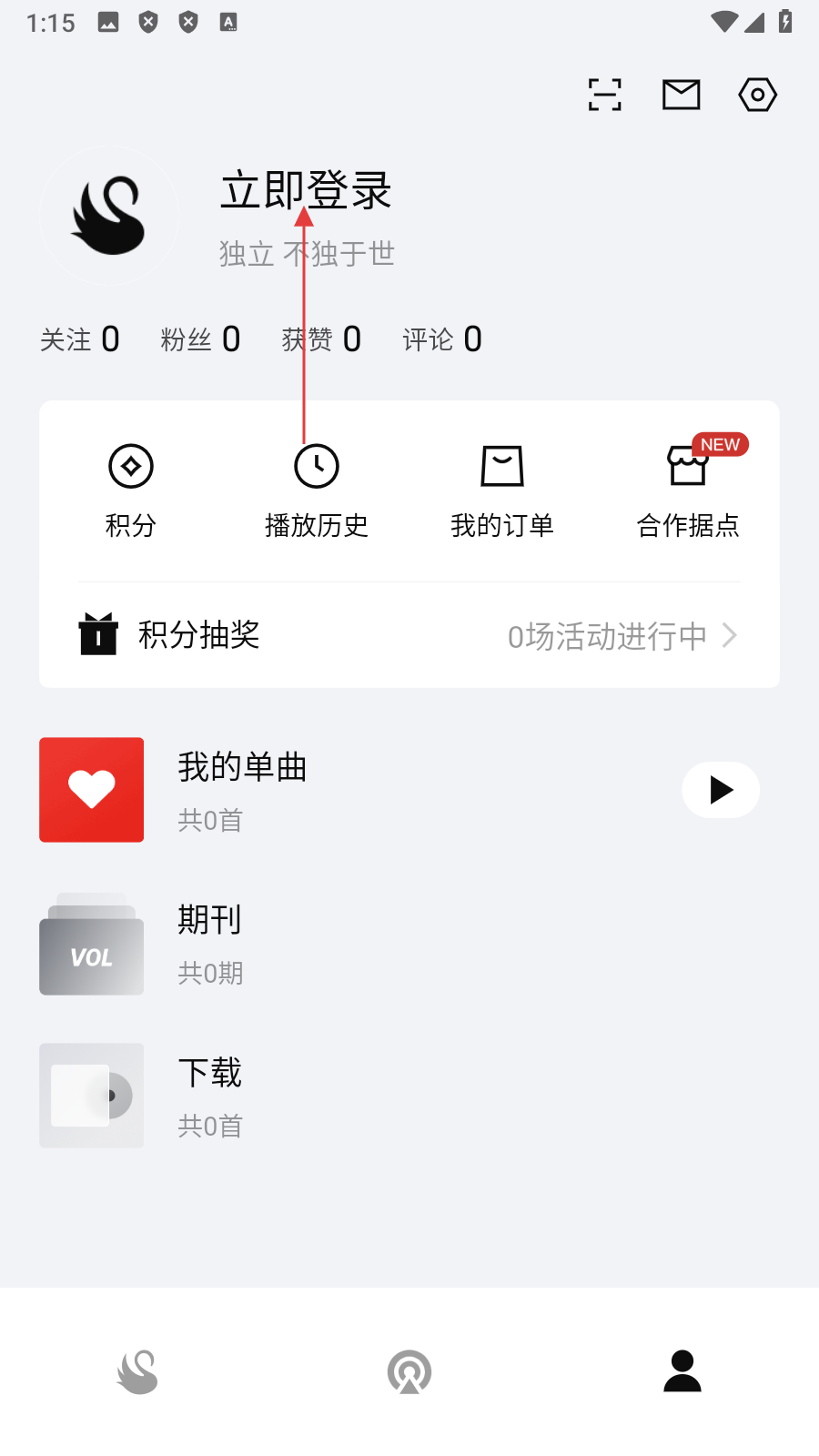This screenshot has width=819, height=1456.
Task: Tap 立即登录 to log in
Action: click(306, 191)
